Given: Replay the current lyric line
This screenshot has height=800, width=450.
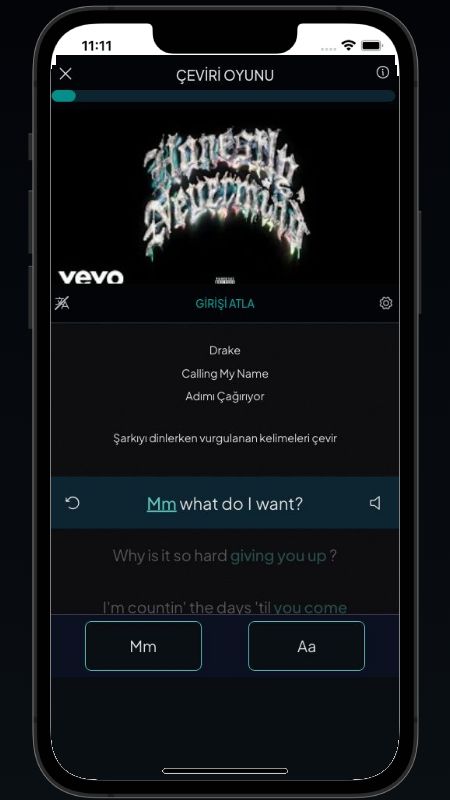Looking at the screenshot, I should point(72,504).
